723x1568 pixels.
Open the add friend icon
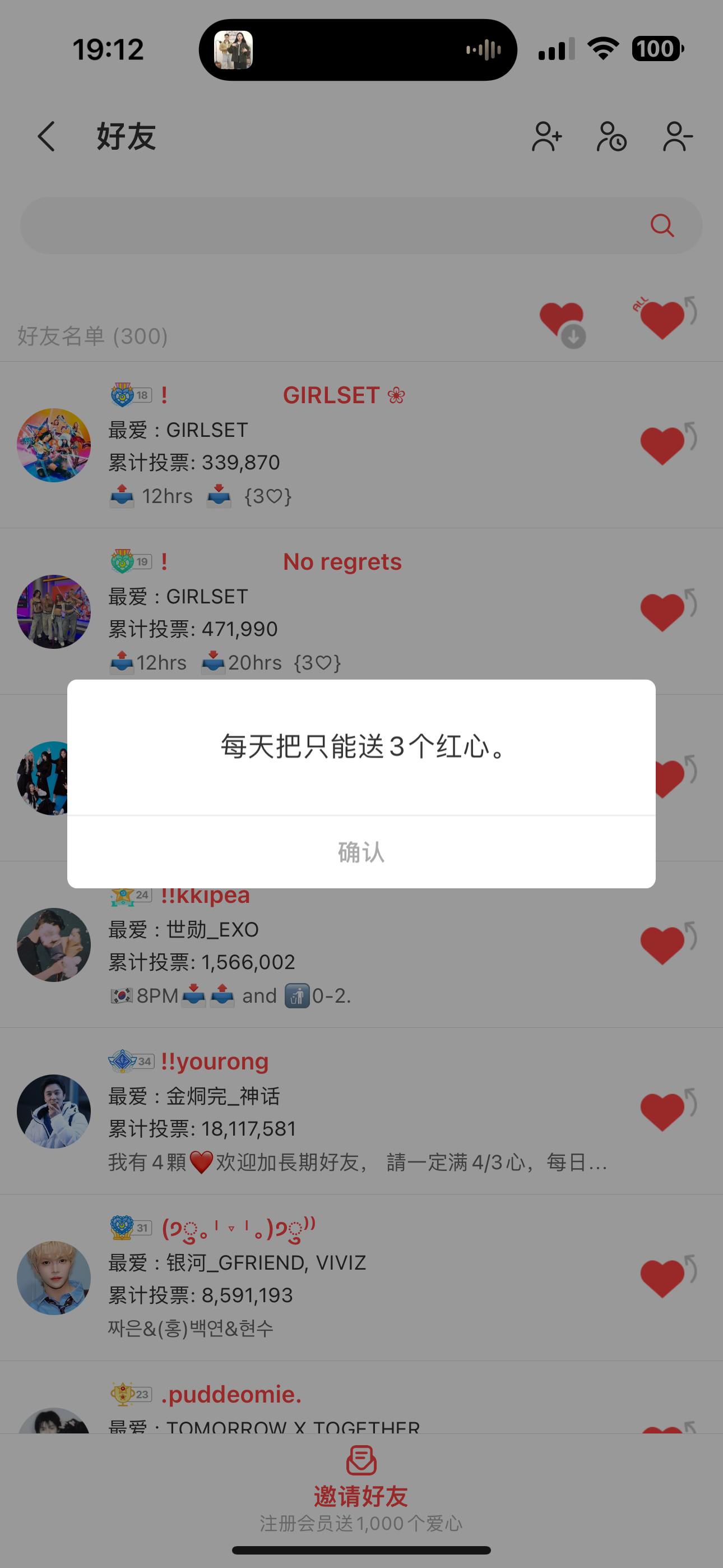pos(546,136)
